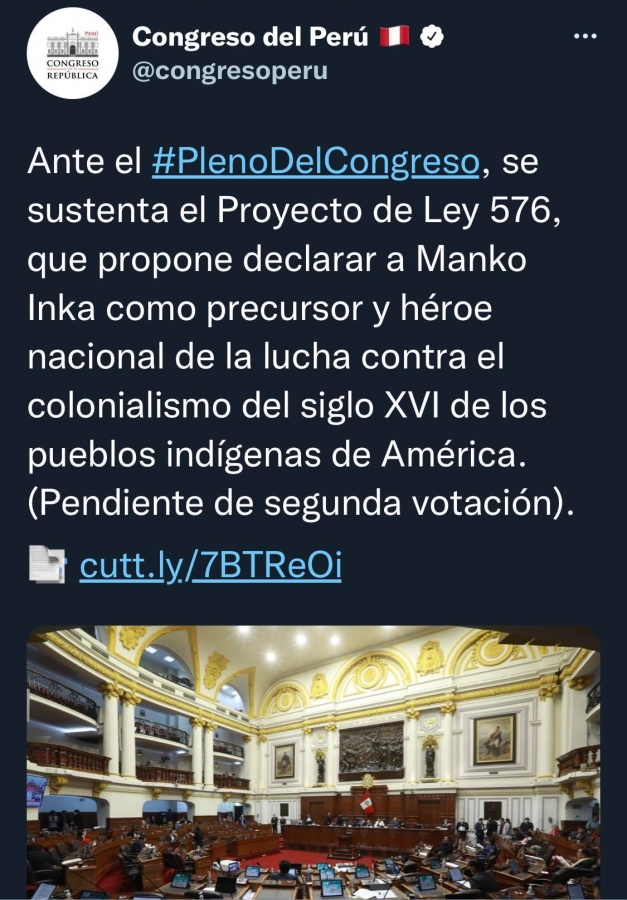
Task: Open the #PlenoDelCongreso hashtag
Action: [x=315, y=162]
